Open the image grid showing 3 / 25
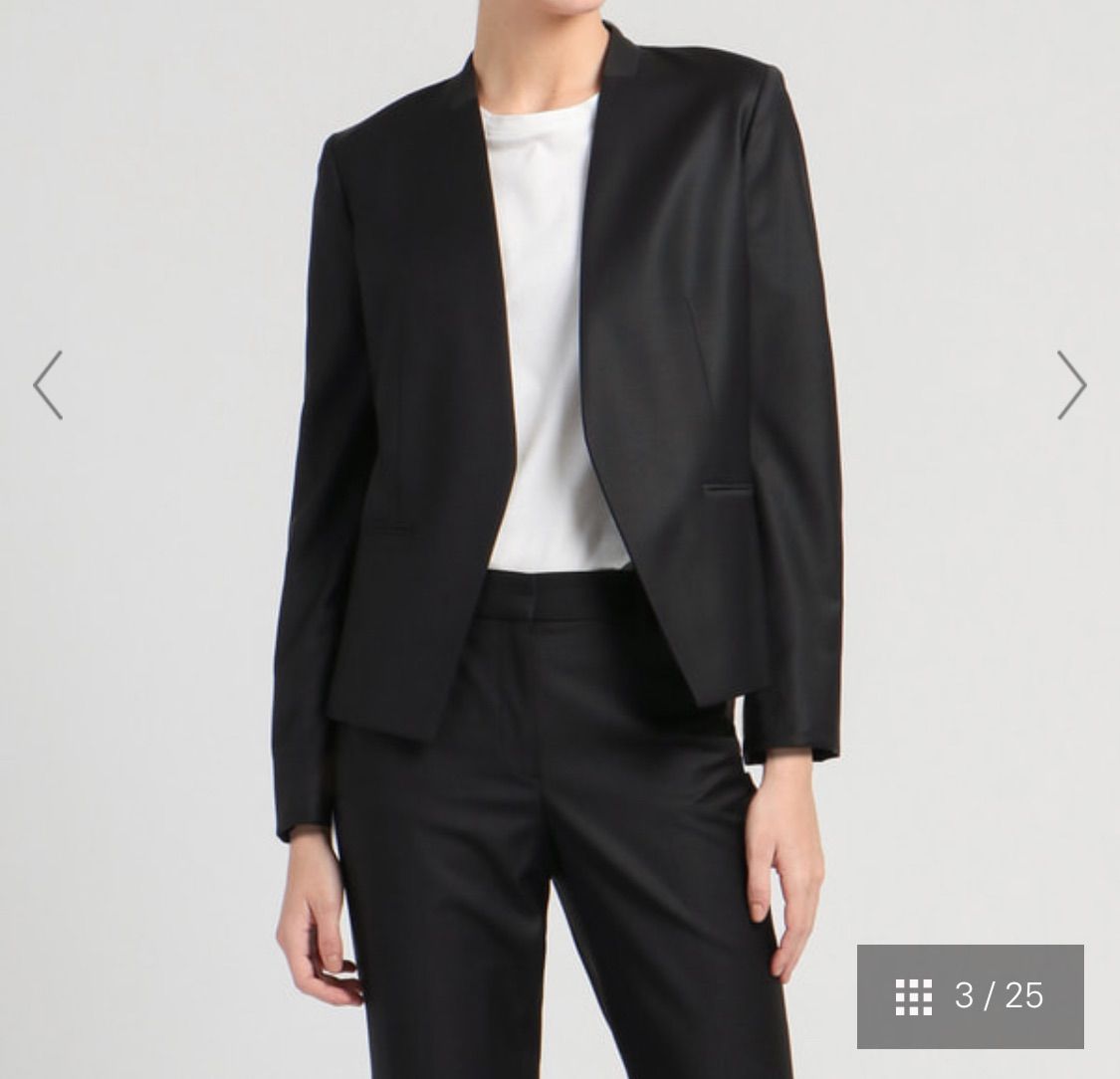Screen dimensions: 1120x1079 [x=970, y=995]
